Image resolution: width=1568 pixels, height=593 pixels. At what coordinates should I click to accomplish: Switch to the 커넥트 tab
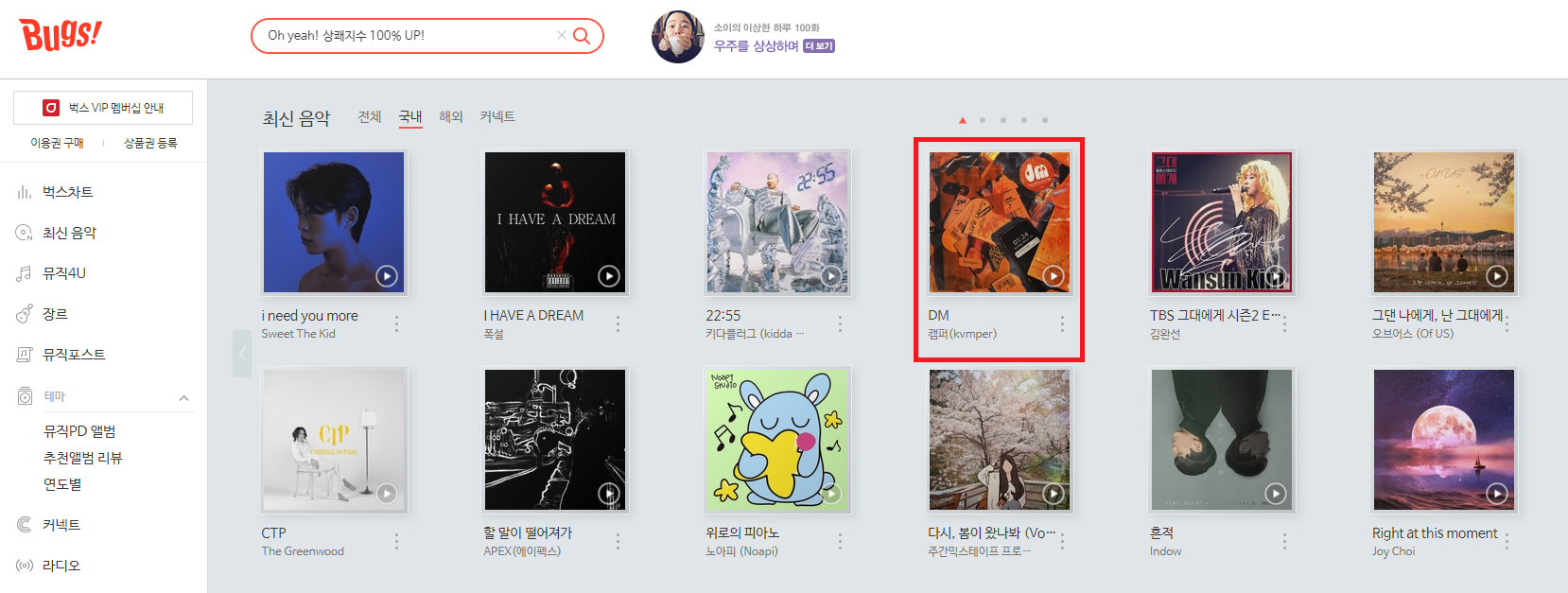tap(497, 116)
